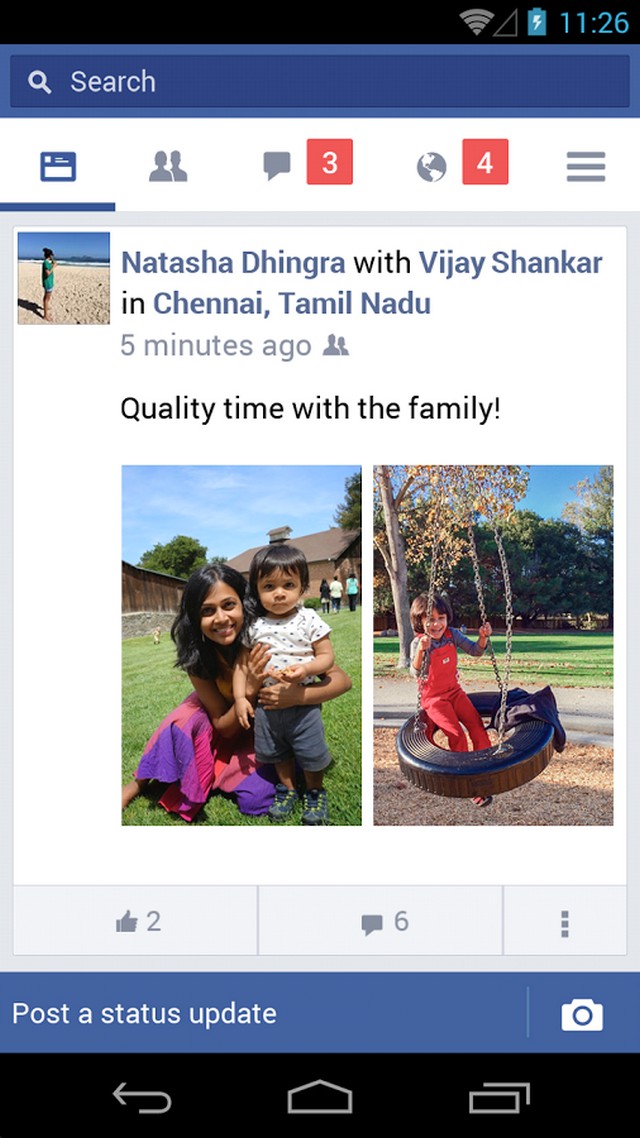The image size is (640, 1138).
Task: View the photo of mother and toddler
Action: 241,645
